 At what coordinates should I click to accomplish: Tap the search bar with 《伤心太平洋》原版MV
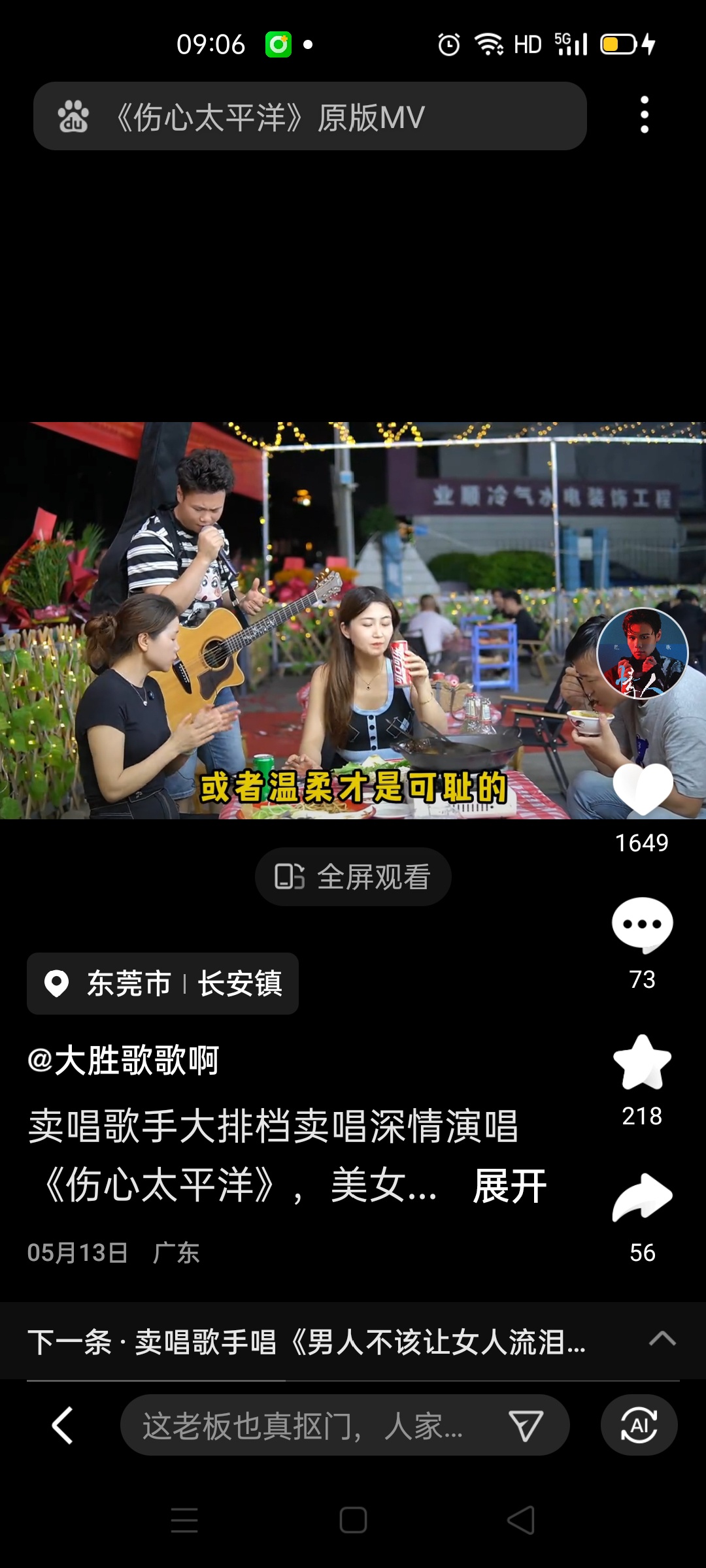(310, 116)
